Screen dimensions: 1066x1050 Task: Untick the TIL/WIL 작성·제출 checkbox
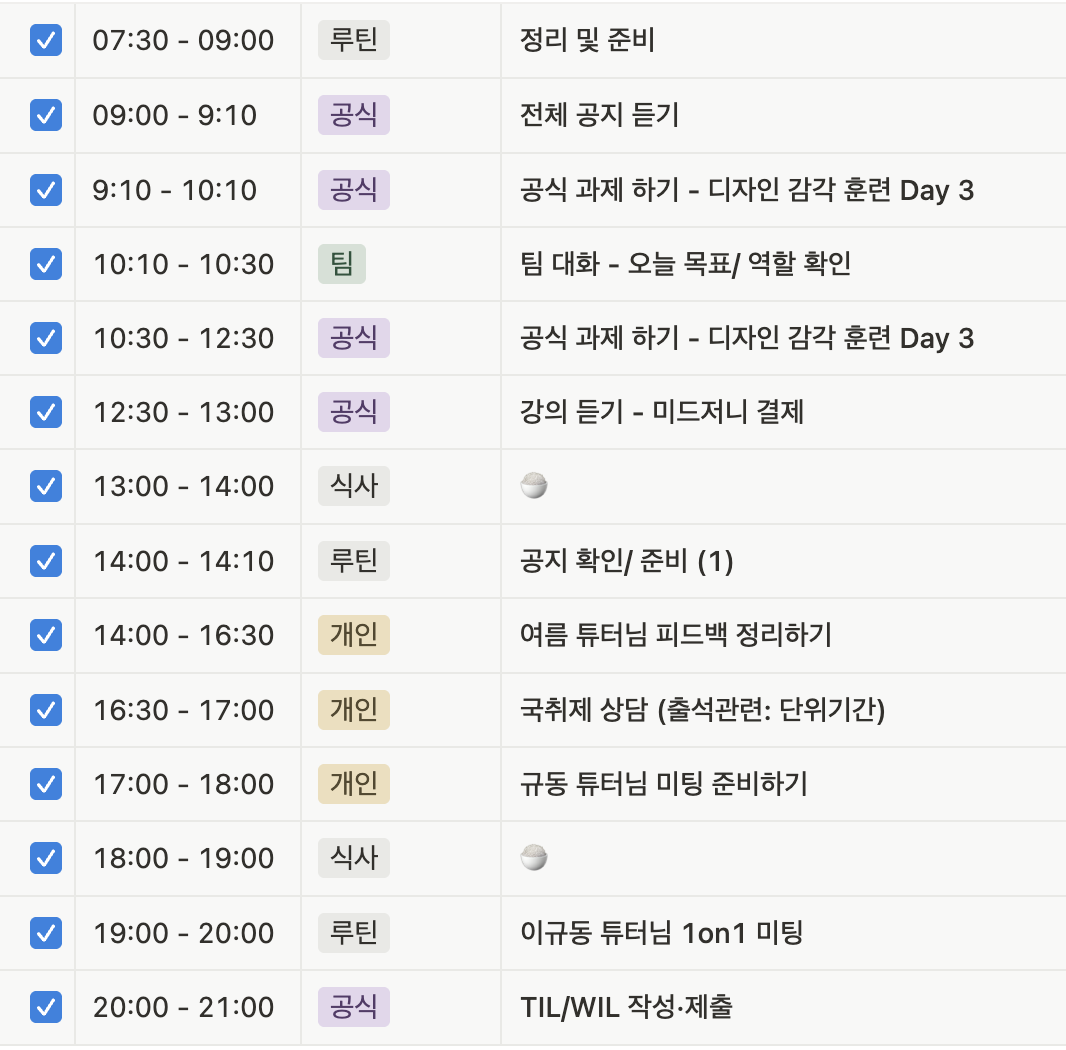point(46,1006)
